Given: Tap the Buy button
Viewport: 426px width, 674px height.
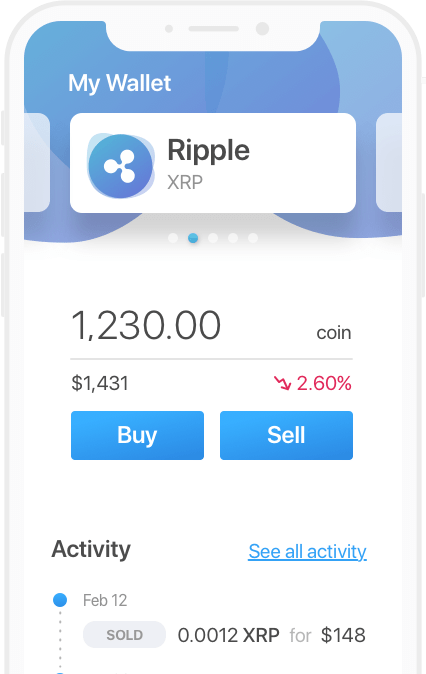Looking at the screenshot, I should click(137, 435).
